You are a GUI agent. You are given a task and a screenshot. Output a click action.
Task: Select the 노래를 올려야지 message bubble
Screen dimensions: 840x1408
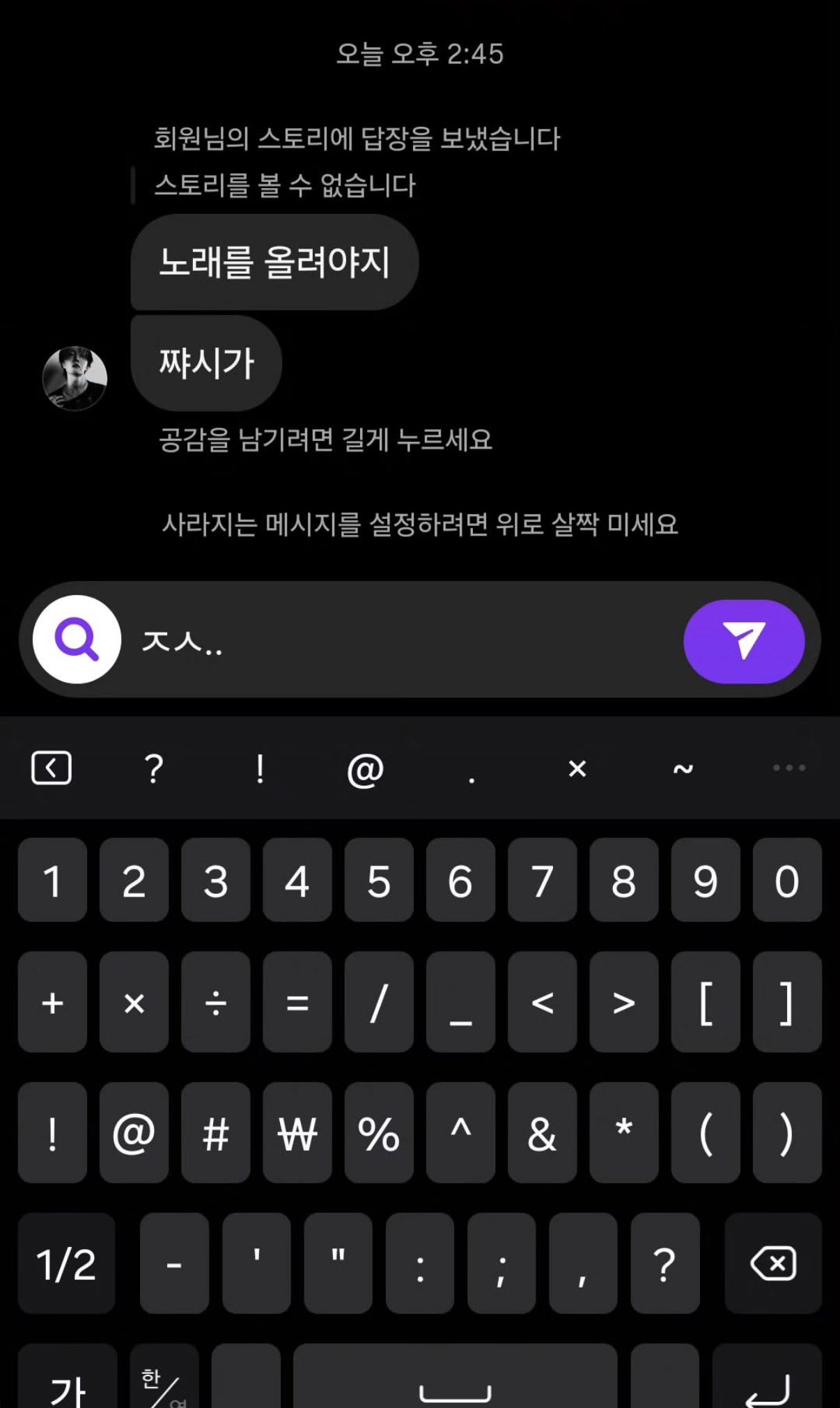pos(275,261)
